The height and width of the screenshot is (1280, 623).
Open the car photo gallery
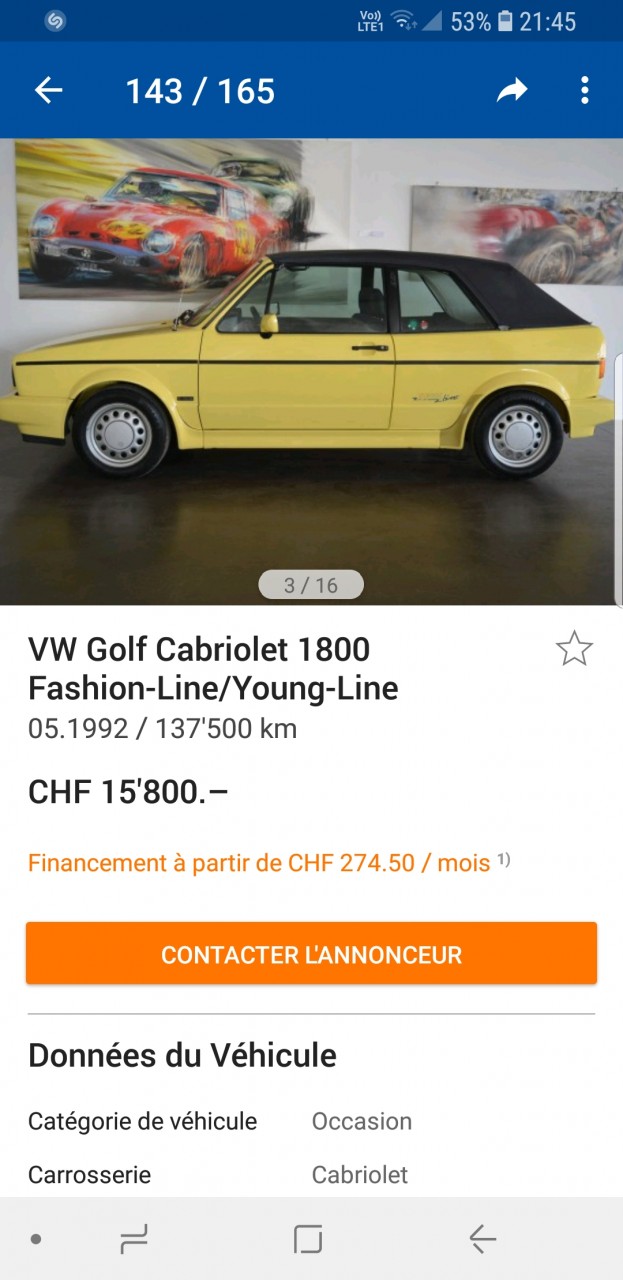pos(311,370)
